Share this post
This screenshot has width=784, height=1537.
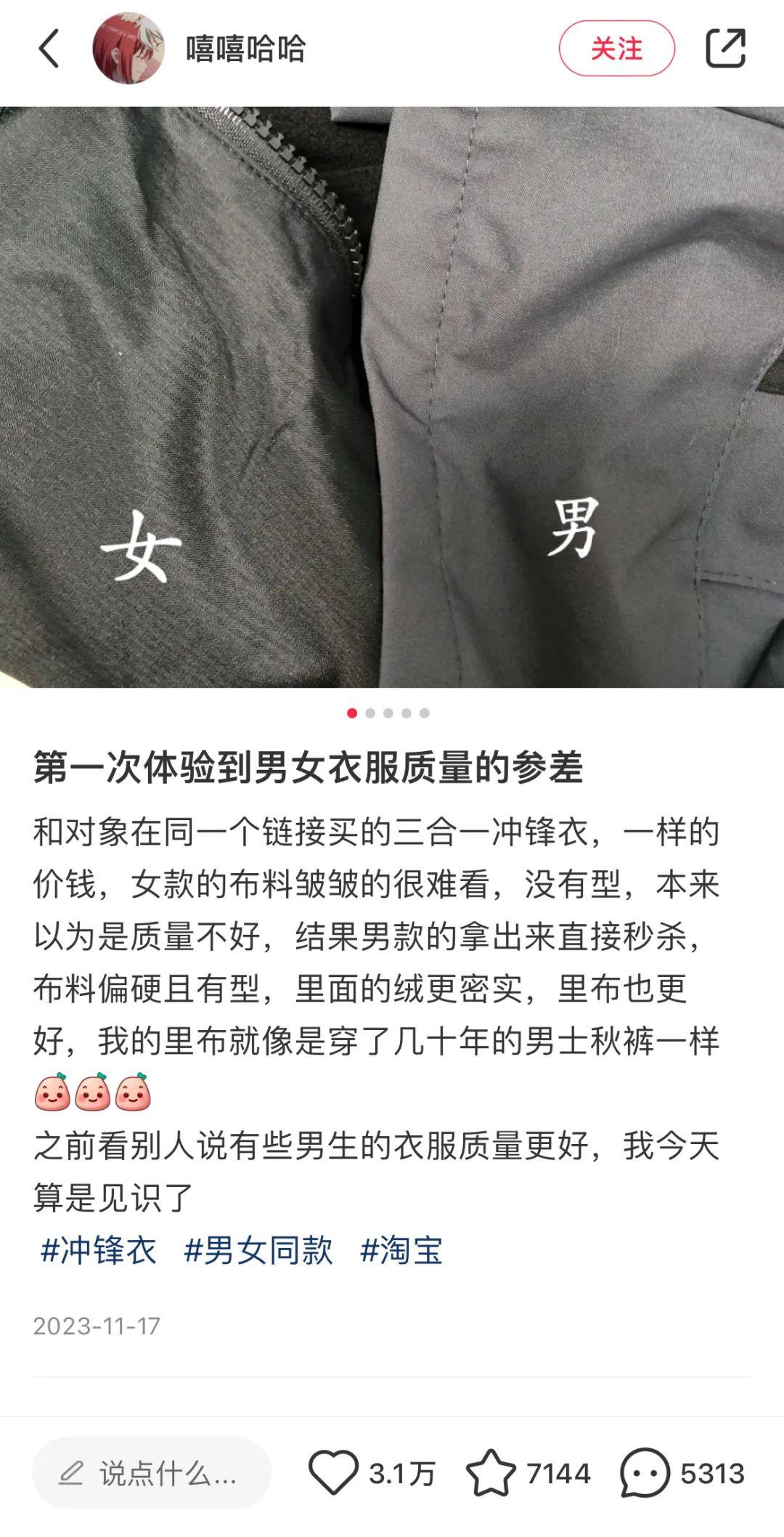725,49
